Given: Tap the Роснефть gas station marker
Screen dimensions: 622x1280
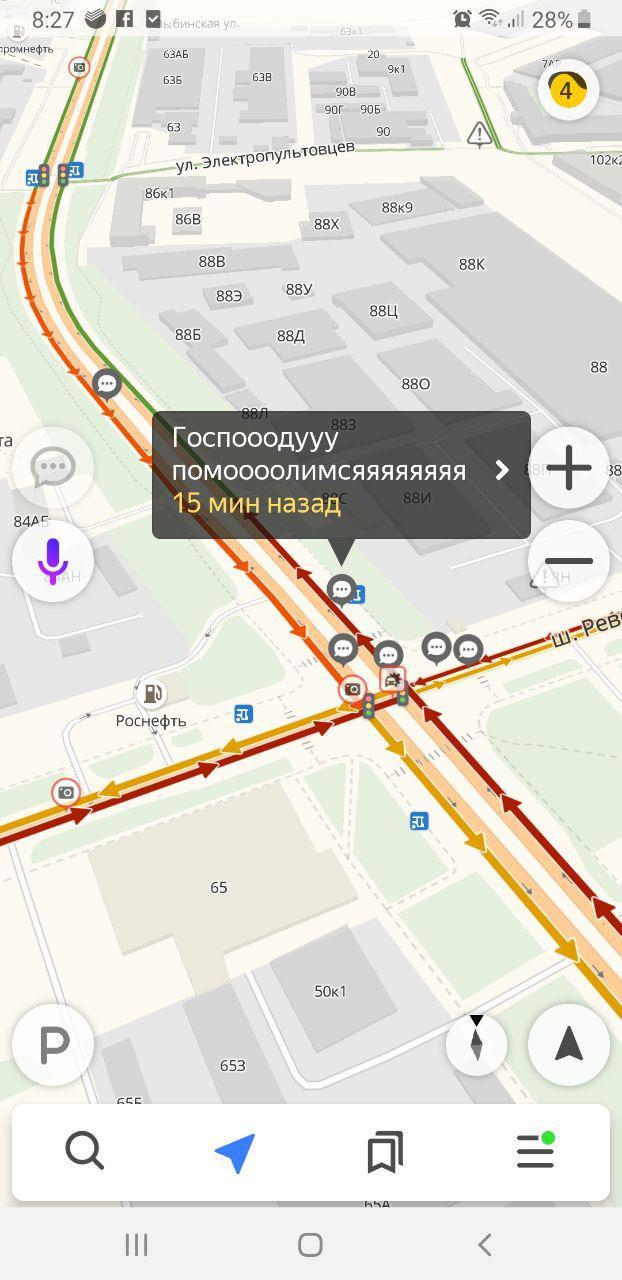Looking at the screenshot, I should click(151, 692).
